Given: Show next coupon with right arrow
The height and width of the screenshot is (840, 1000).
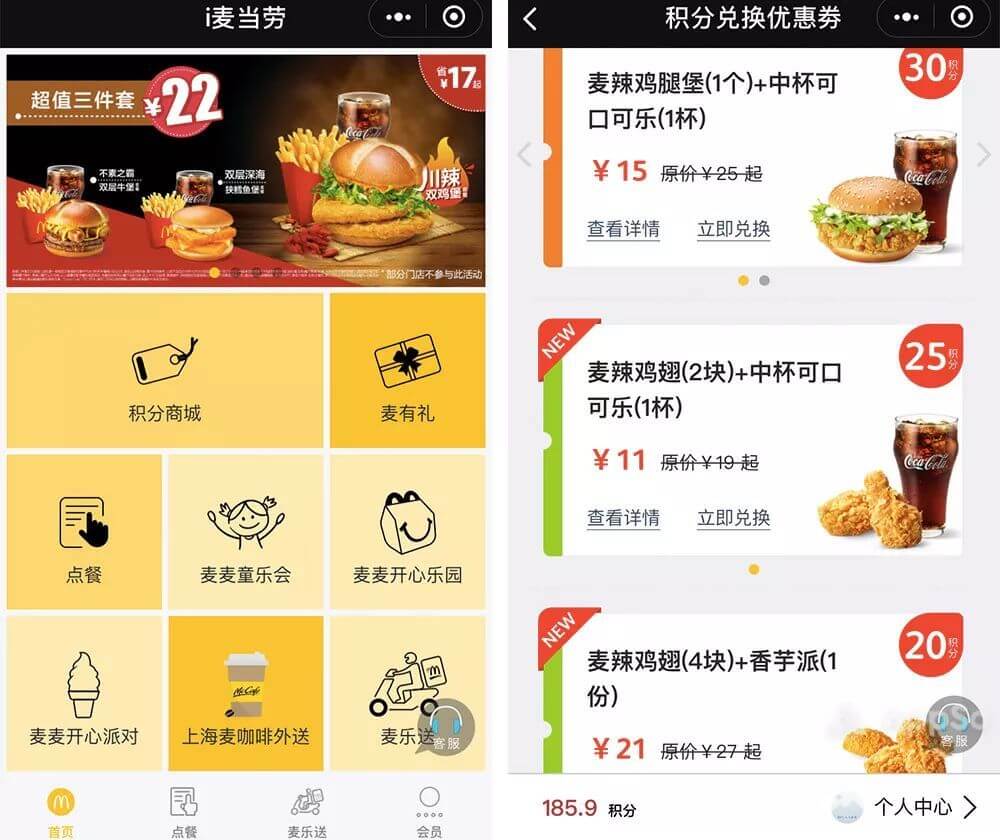Looking at the screenshot, I should click(x=983, y=154).
